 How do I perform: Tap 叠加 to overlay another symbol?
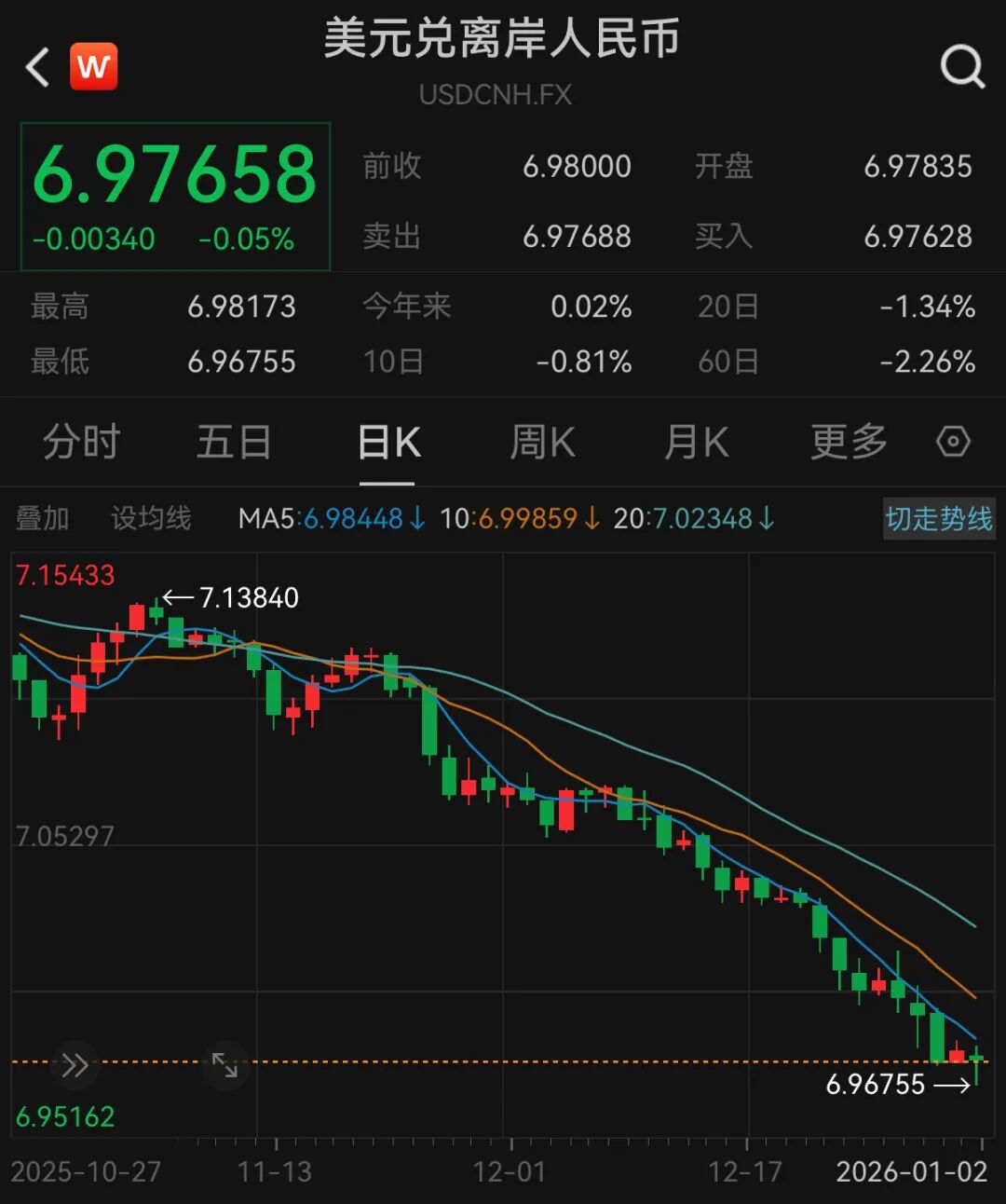(x=43, y=518)
